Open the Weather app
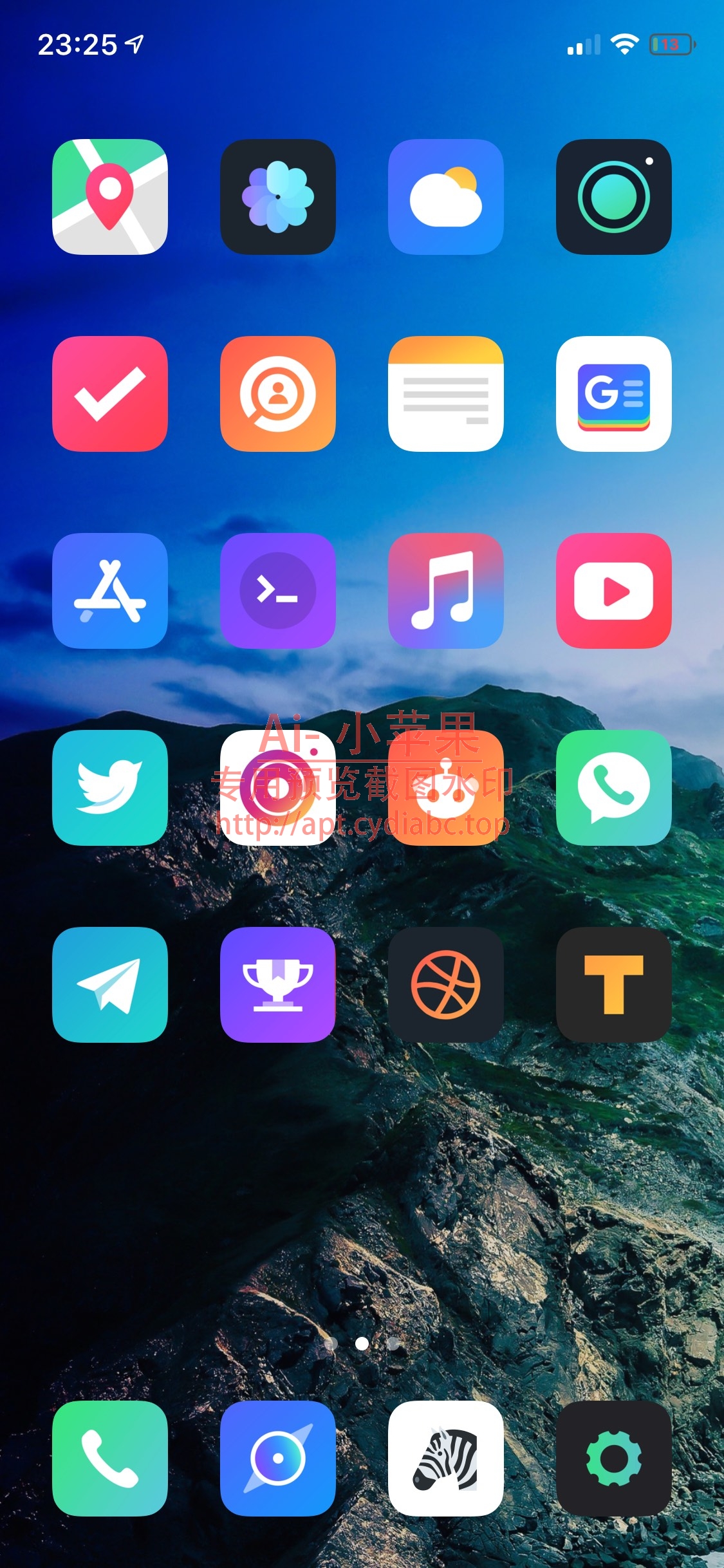The image size is (724, 1568). coord(446,197)
